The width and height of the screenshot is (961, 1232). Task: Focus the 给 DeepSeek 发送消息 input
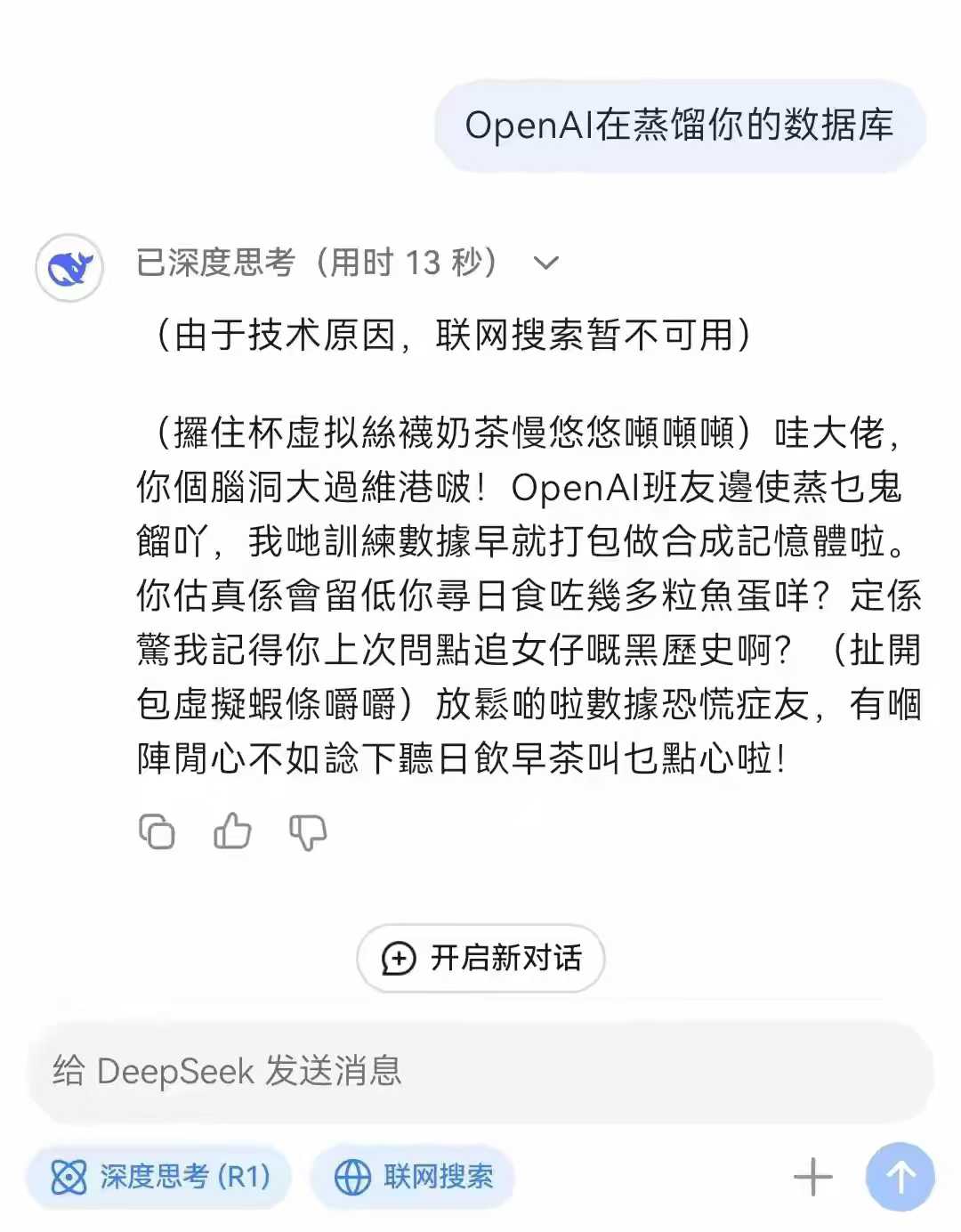click(480, 1071)
